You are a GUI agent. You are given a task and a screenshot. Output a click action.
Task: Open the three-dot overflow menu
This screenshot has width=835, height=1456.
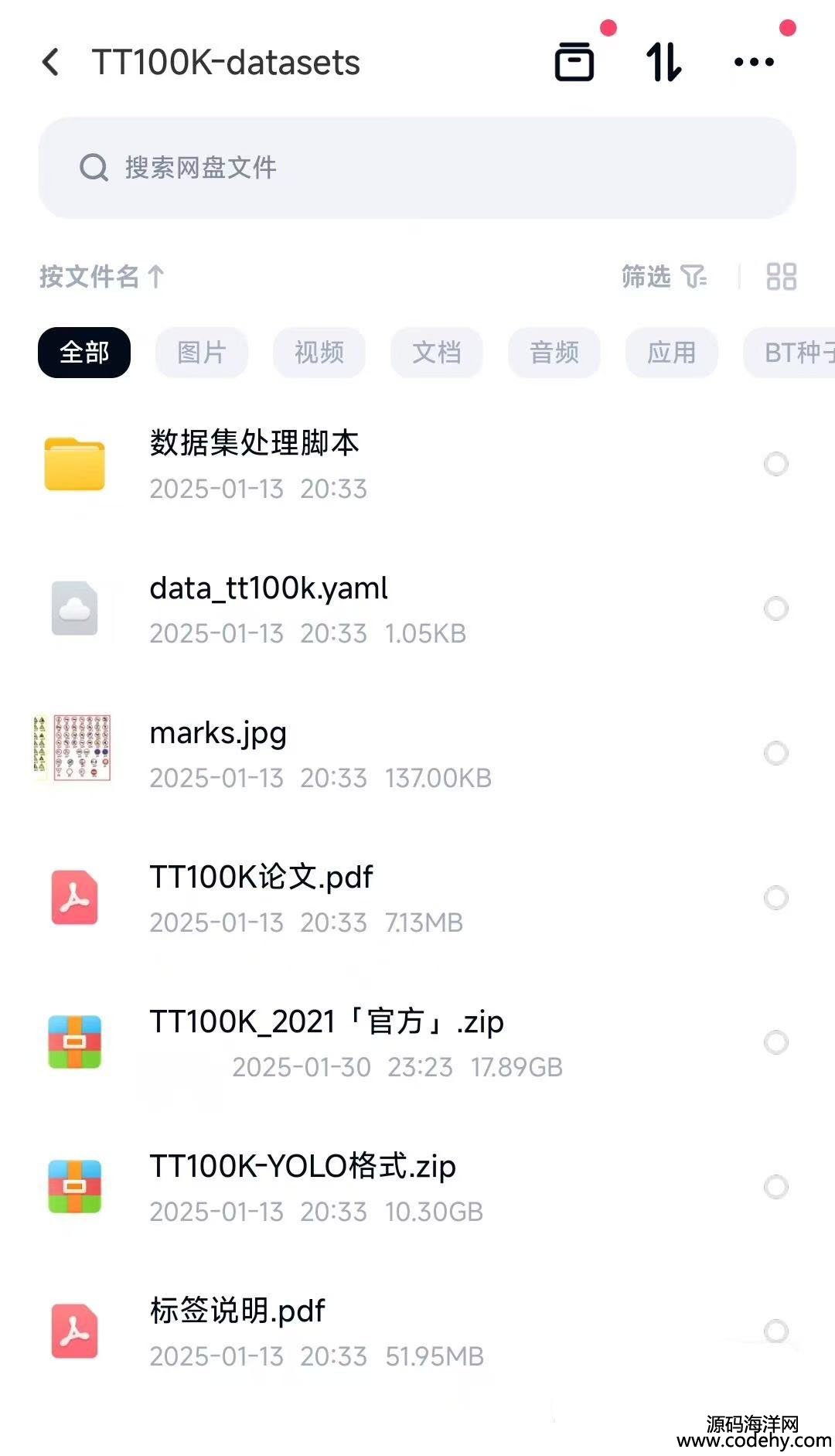(754, 63)
